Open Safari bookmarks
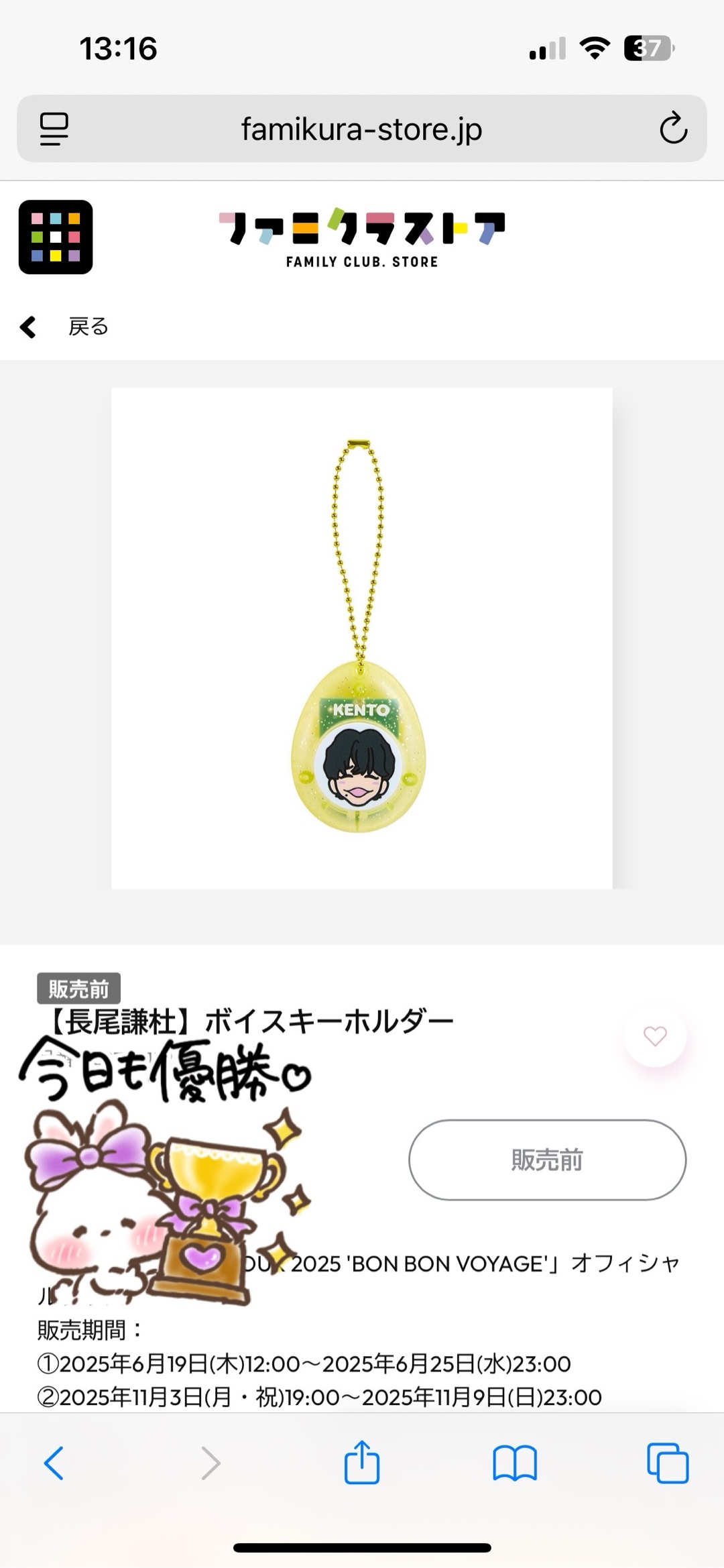Image resolution: width=724 pixels, height=1568 pixels. (x=514, y=1463)
